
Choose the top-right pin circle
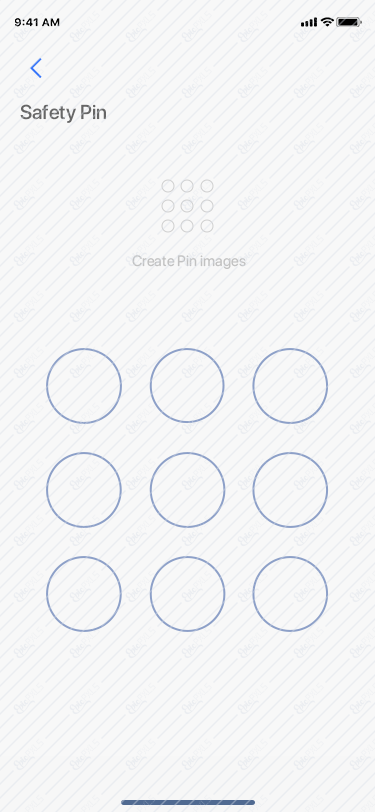(x=290, y=386)
